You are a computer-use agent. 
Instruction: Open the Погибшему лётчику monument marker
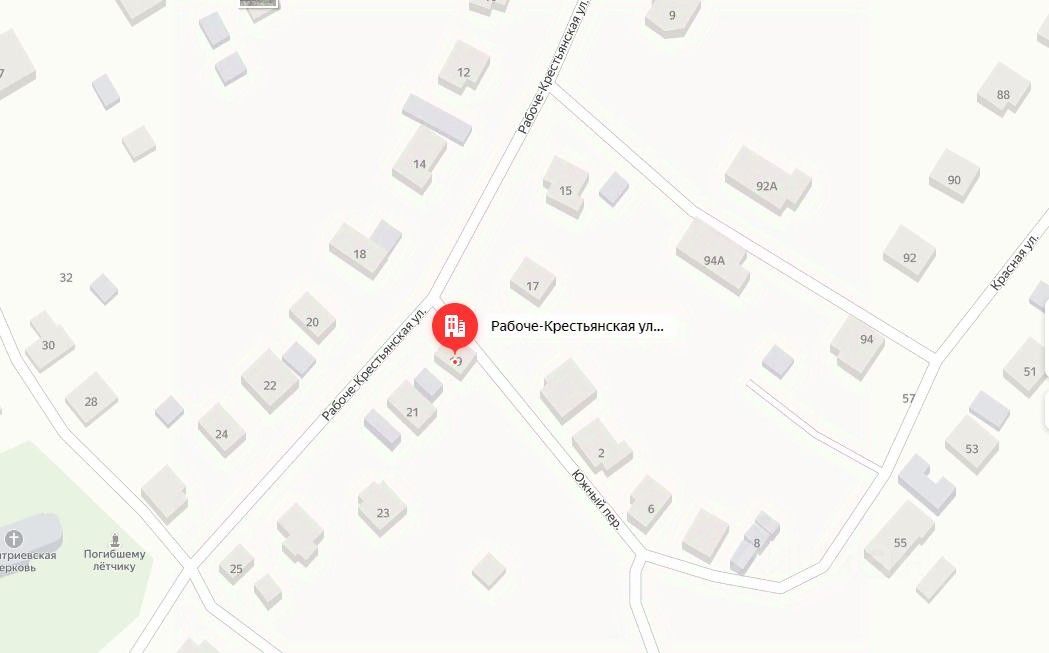[115, 540]
